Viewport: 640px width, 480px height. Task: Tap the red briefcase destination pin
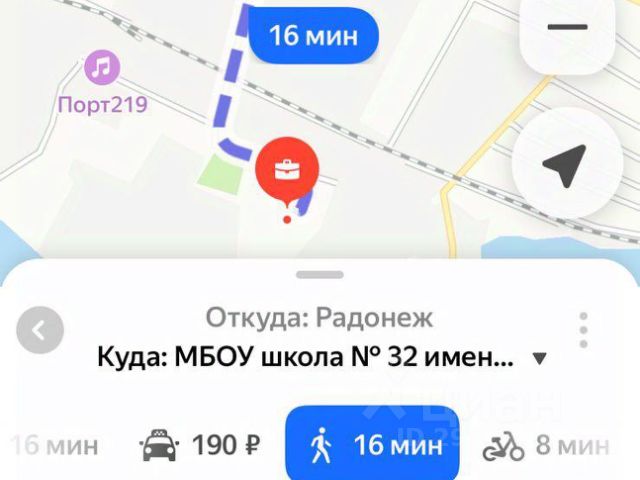pos(287,169)
